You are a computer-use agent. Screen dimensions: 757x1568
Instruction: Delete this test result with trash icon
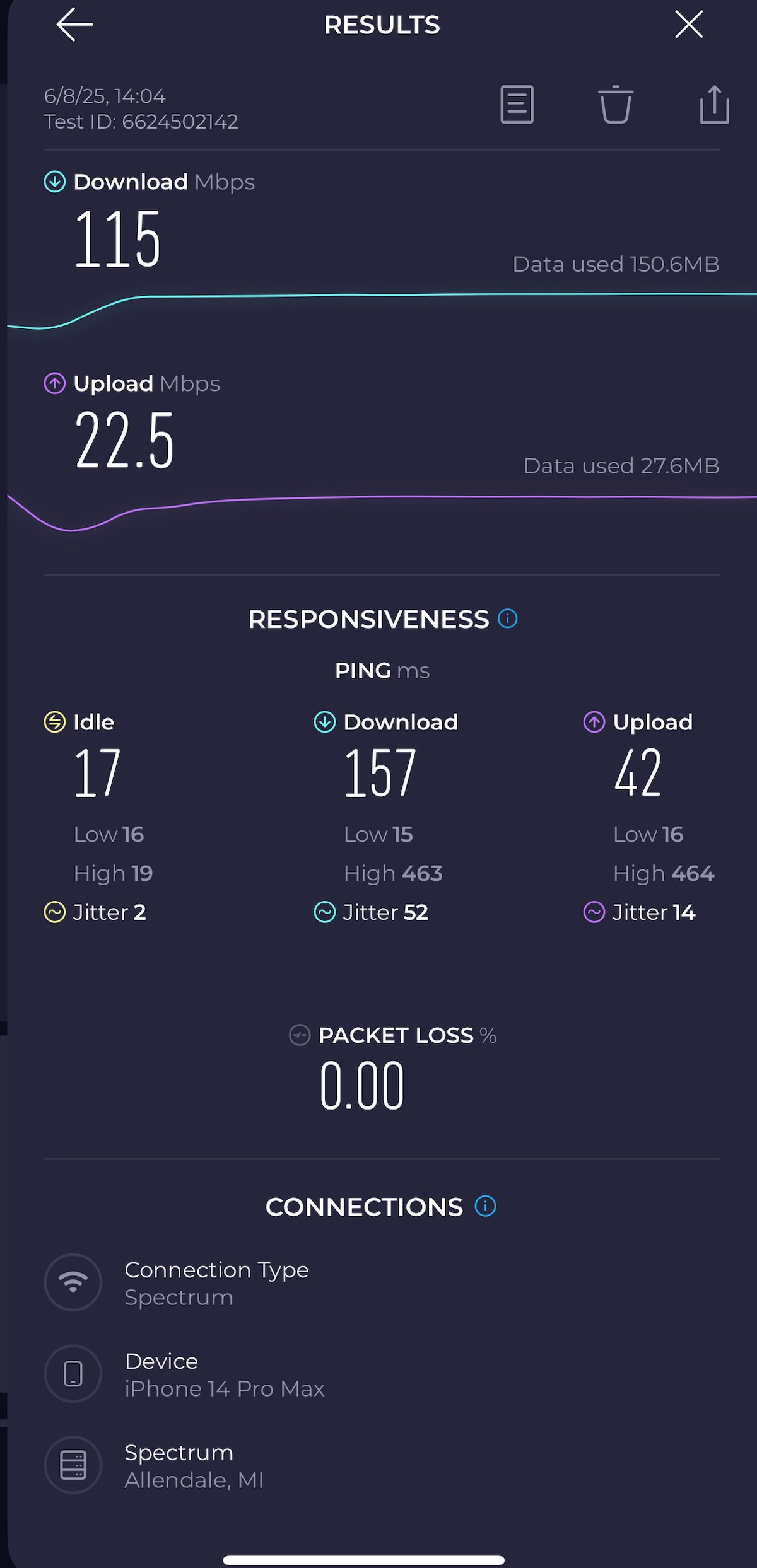[x=615, y=105]
